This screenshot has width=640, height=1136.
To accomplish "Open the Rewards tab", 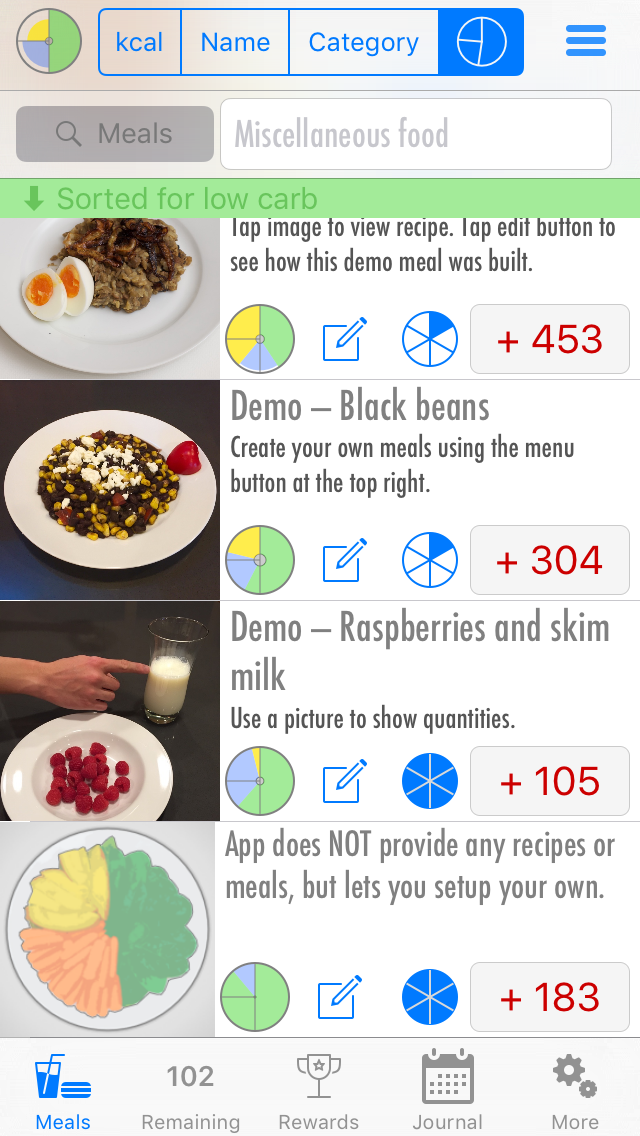I will pos(318,1095).
